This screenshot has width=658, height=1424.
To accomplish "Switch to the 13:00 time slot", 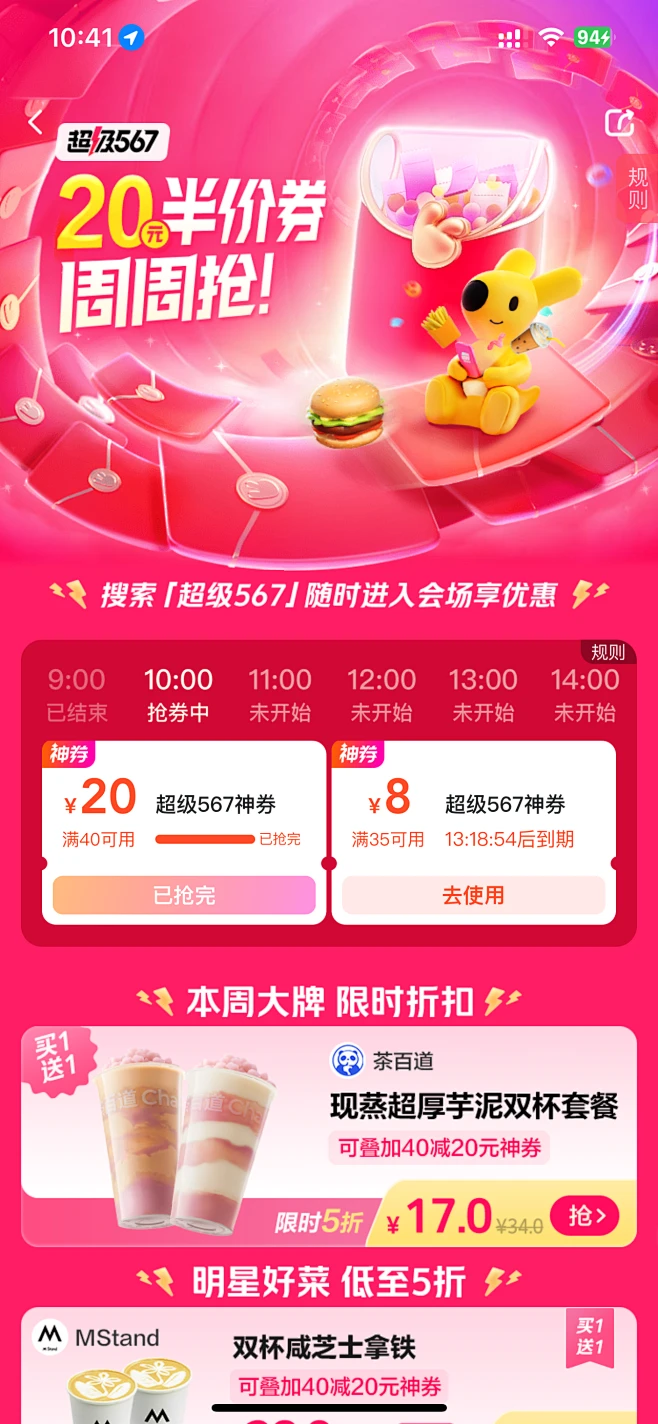I will point(483,694).
